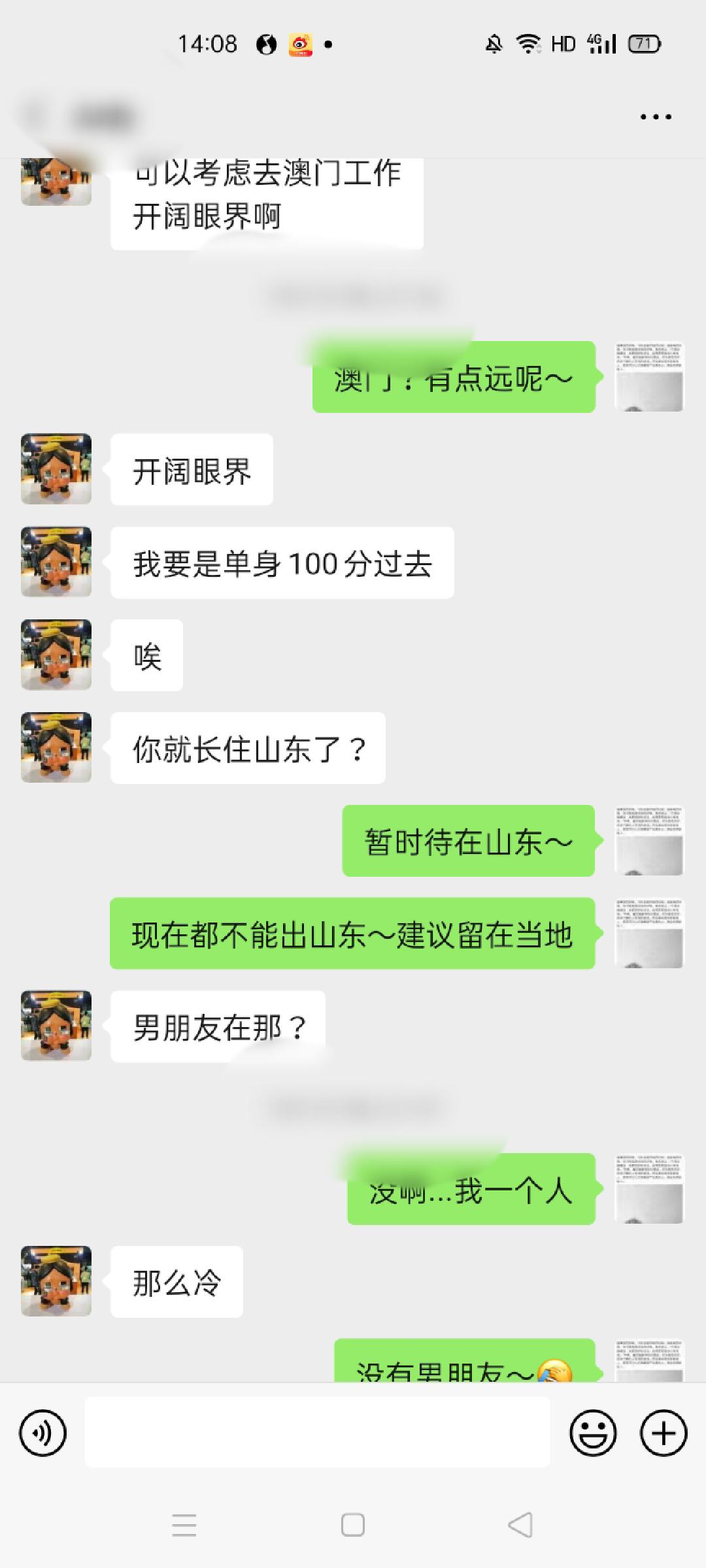Go to the system home screen
The height and width of the screenshot is (1568, 706).
(353, 1526)
